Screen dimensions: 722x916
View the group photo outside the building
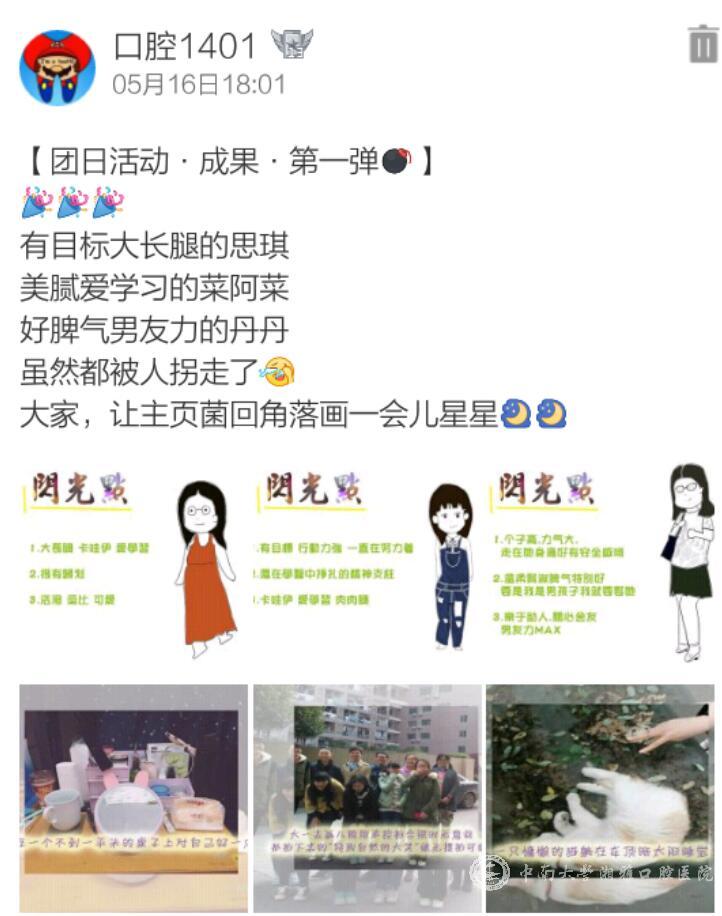[x=367, y=797]
